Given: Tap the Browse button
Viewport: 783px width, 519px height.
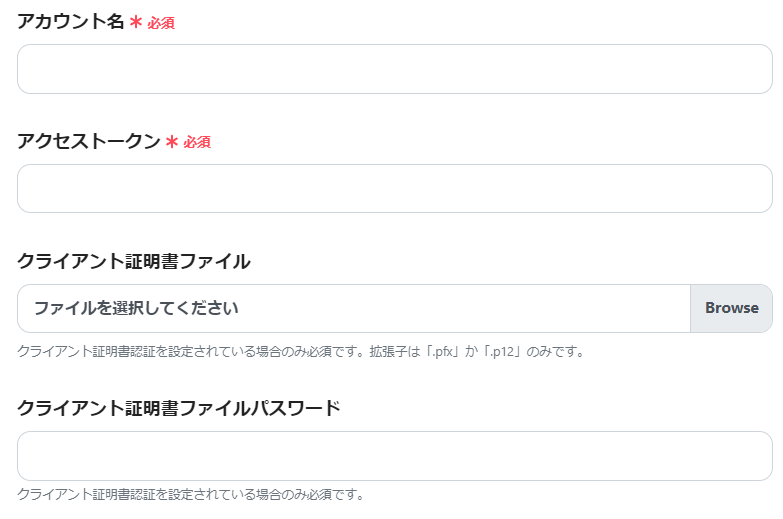Looking at the screenshot, I should pyautogui.click(x=731, y=308).
